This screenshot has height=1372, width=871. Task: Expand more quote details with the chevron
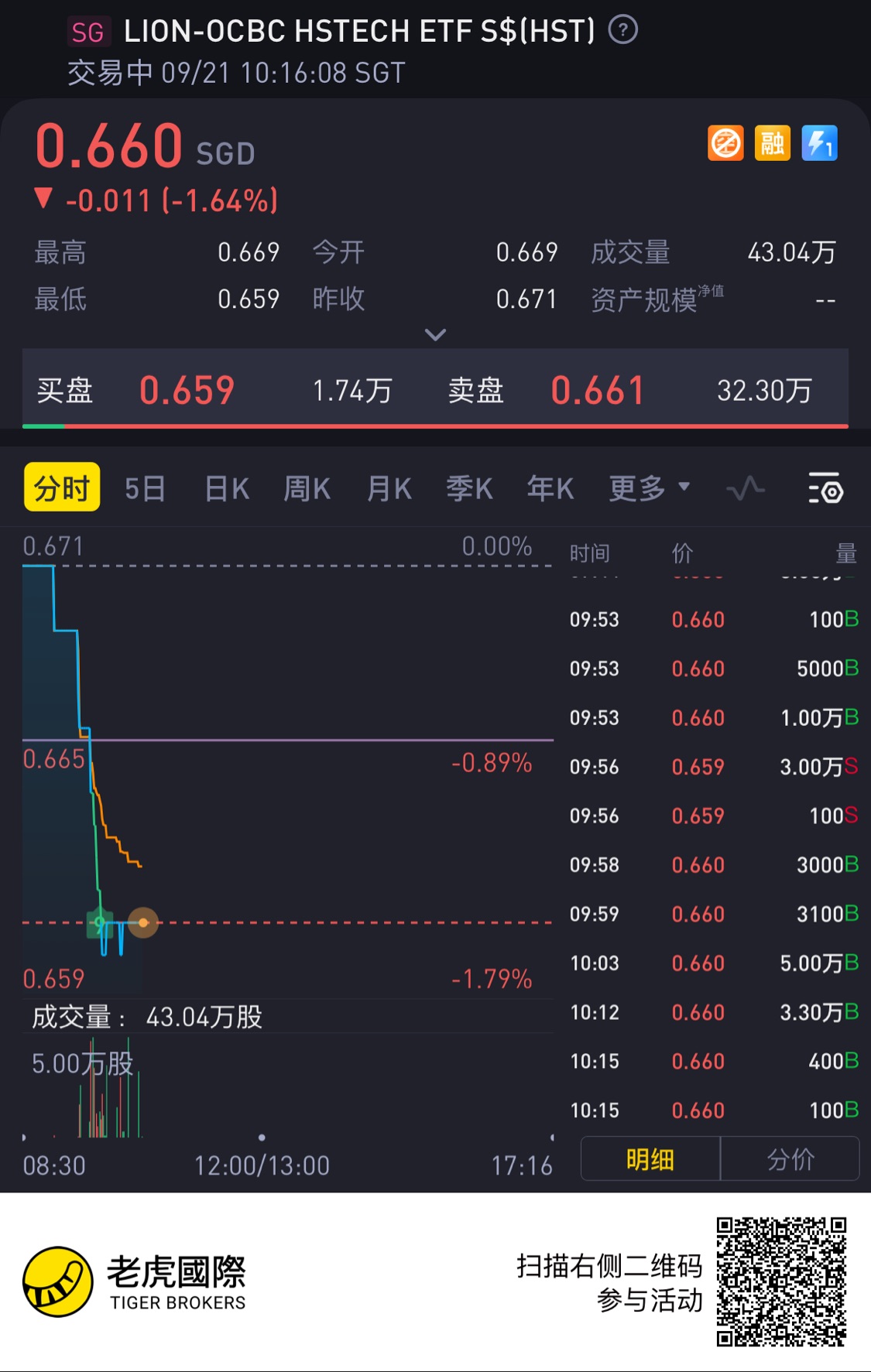pos(436,334)
